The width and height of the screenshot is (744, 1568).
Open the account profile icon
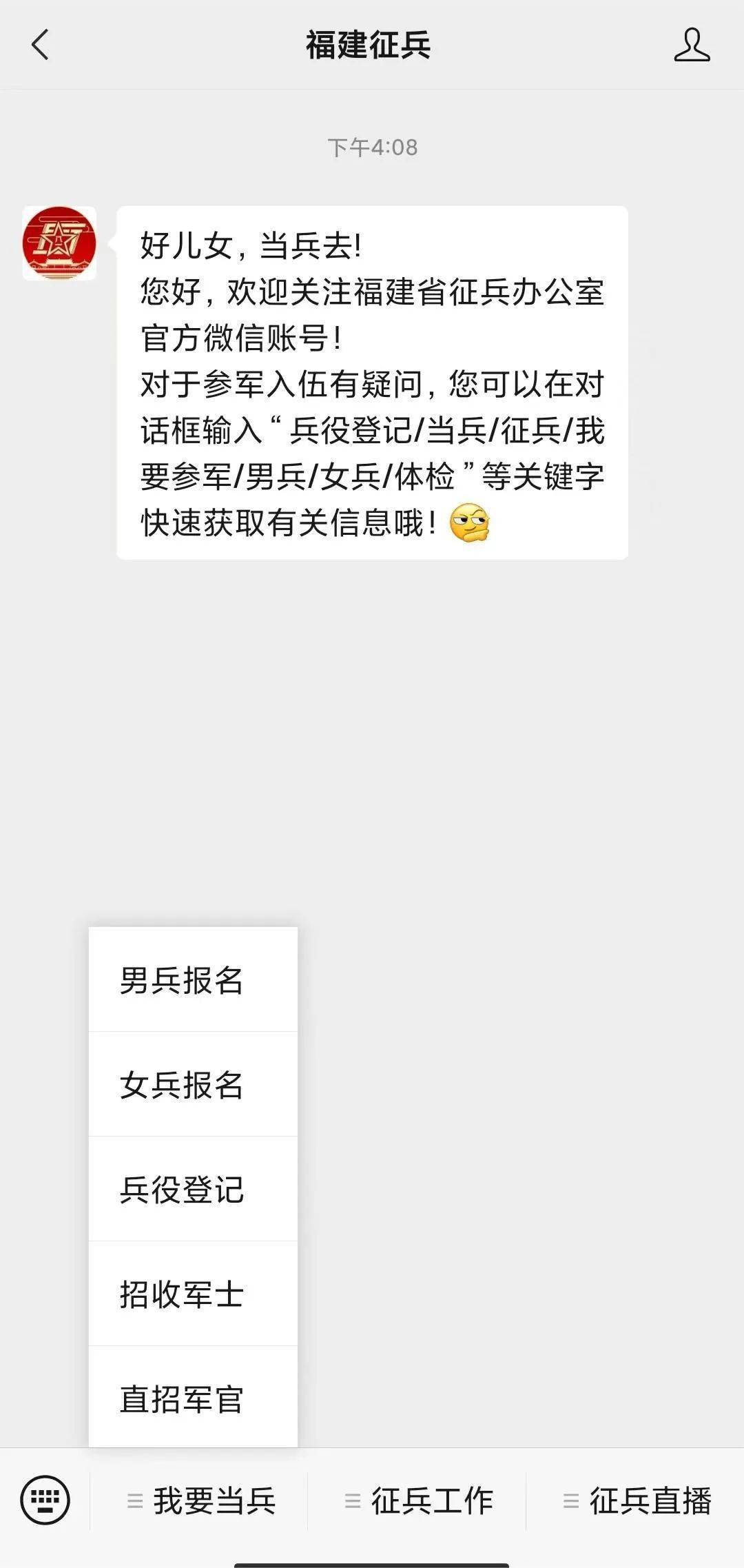click(692, 45)
